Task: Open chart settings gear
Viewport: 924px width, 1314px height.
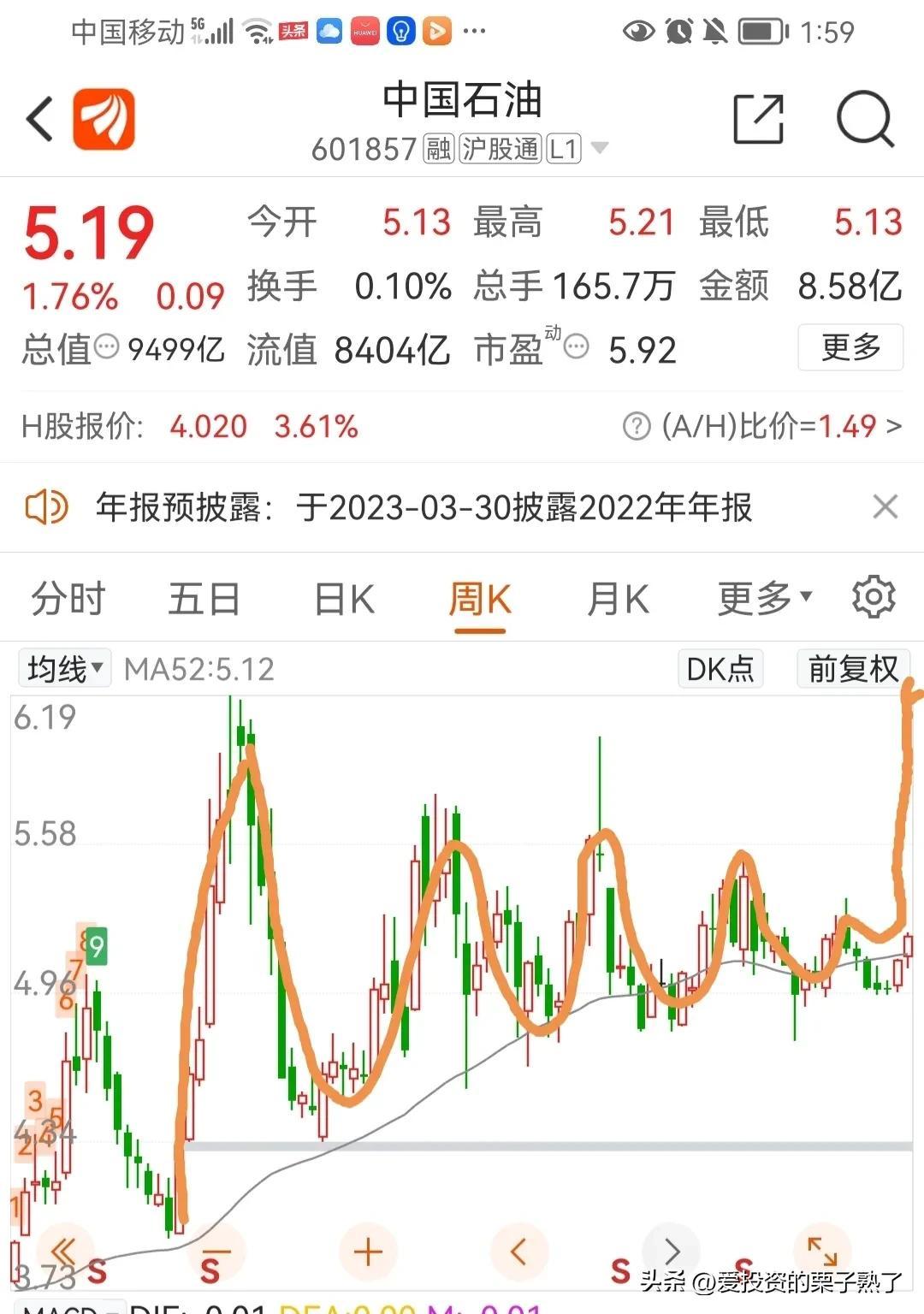Action: (x=874, y=597)
